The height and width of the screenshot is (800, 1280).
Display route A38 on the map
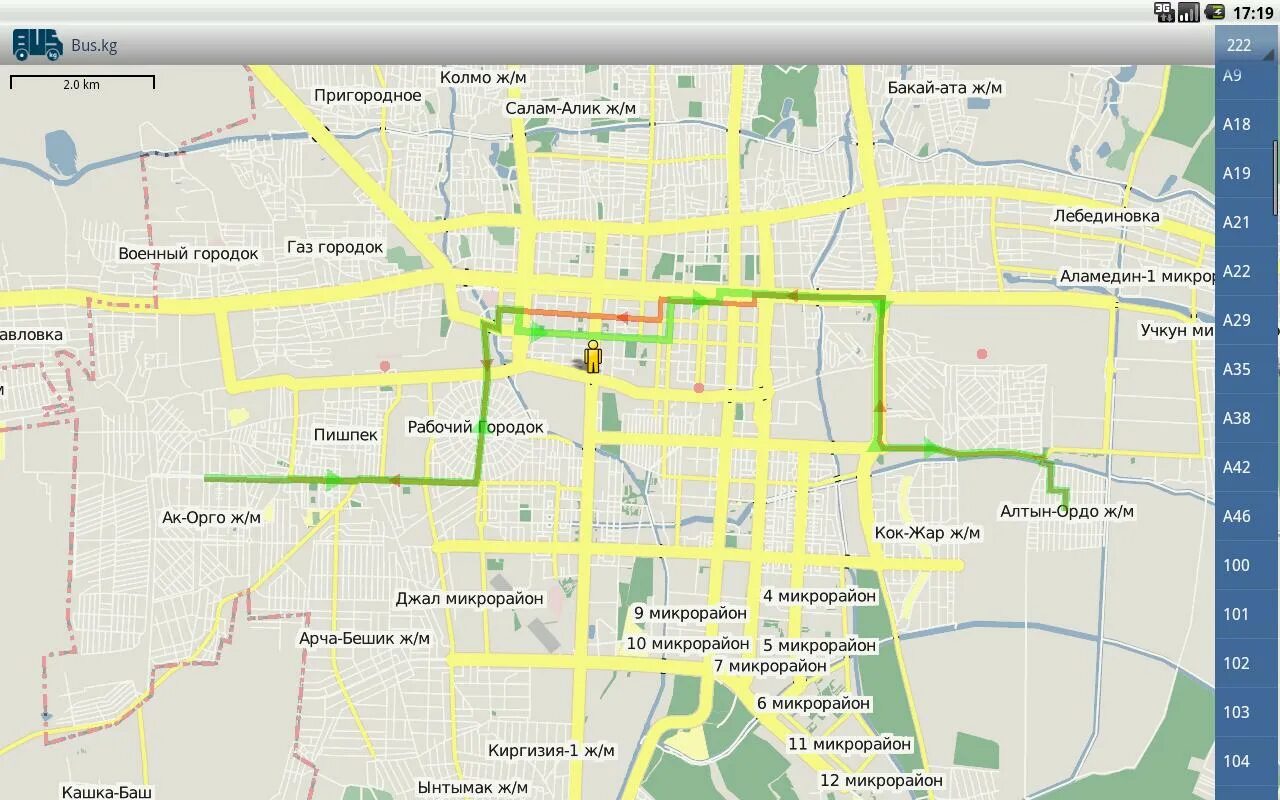1237,418
